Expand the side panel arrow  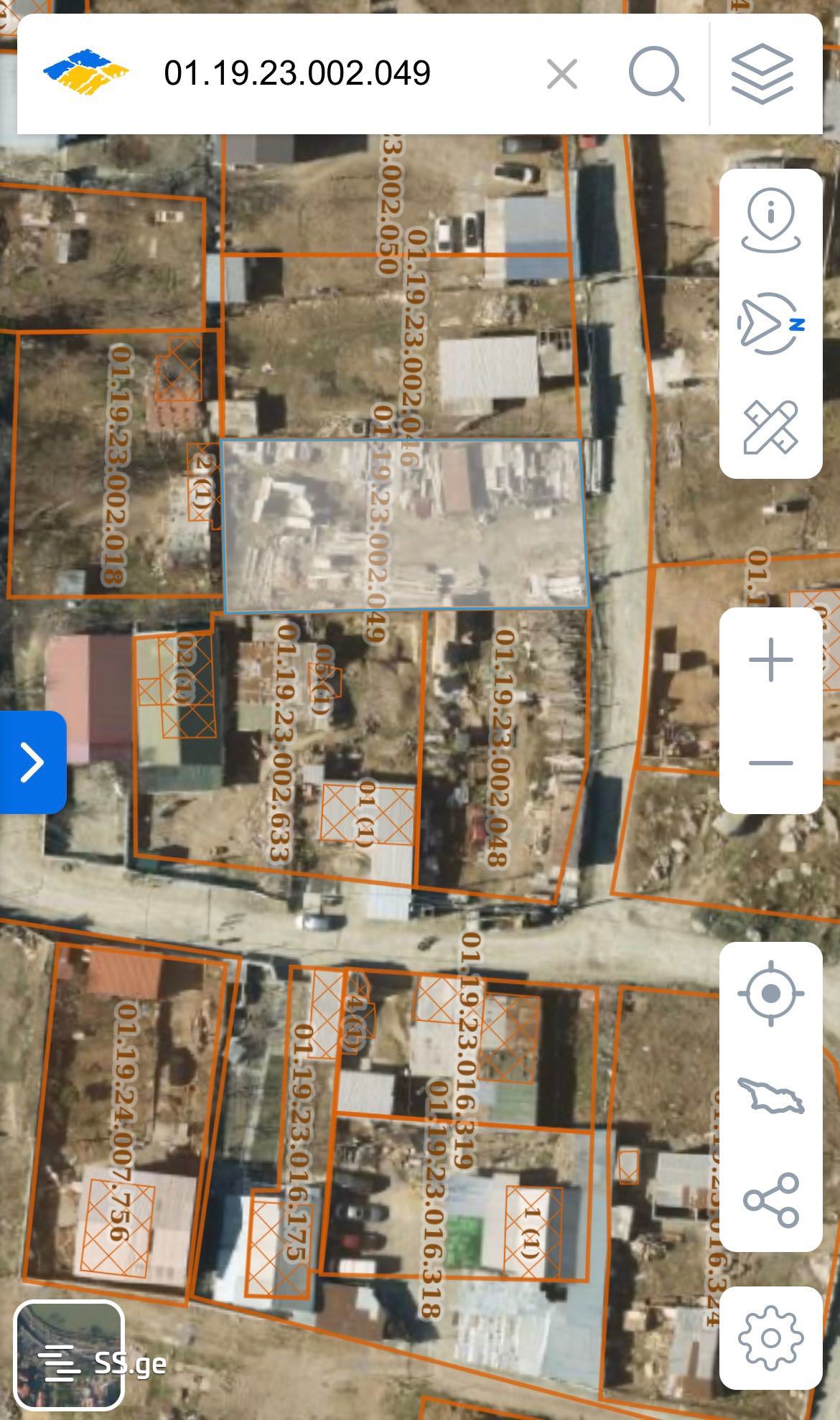32,762
